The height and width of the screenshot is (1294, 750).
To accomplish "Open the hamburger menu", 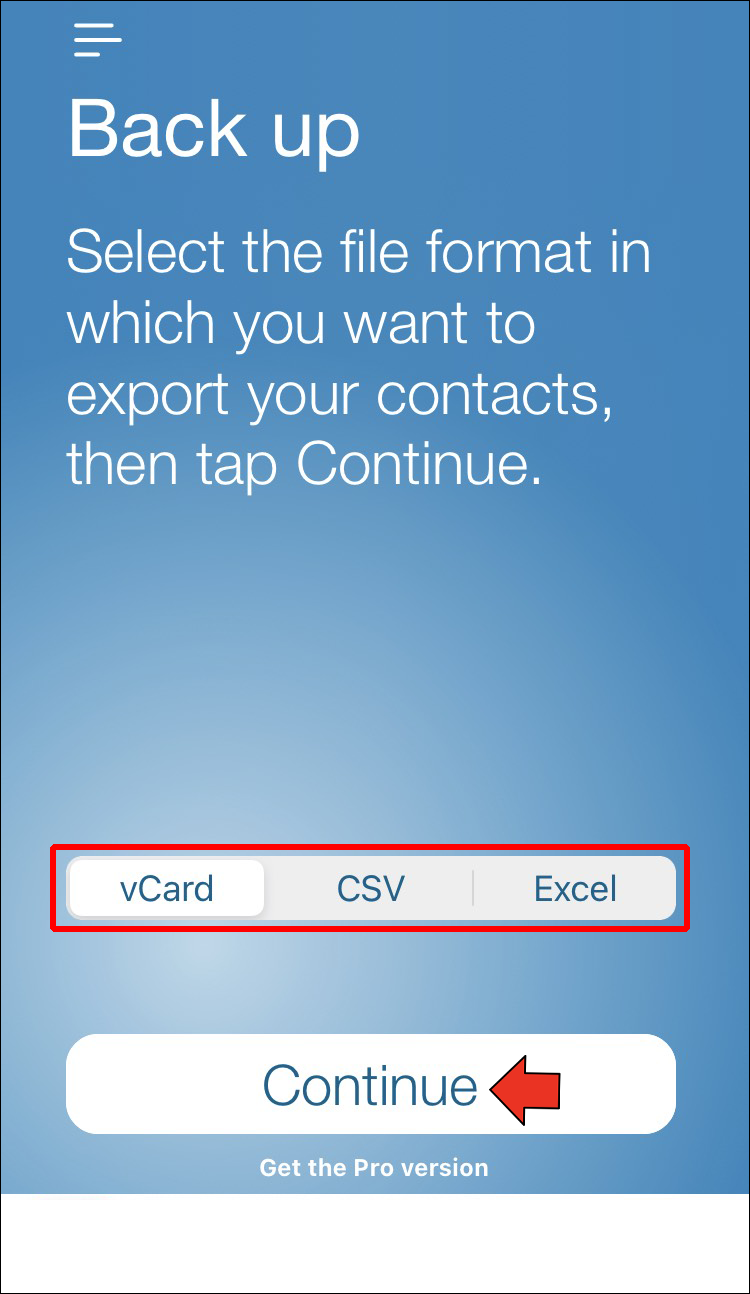I will 97,40.
